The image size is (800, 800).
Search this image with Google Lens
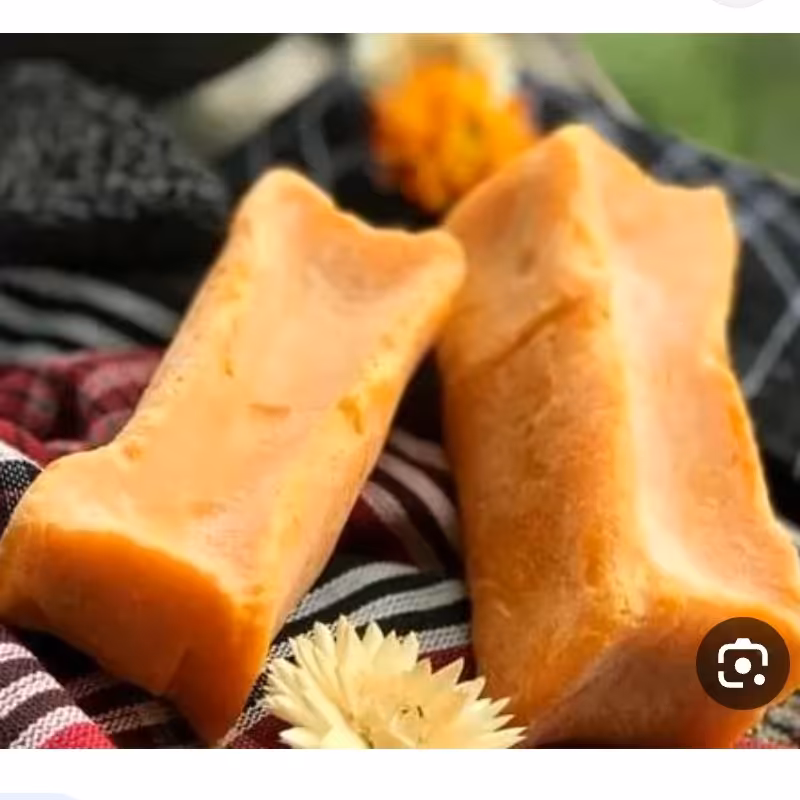point(742,663)
